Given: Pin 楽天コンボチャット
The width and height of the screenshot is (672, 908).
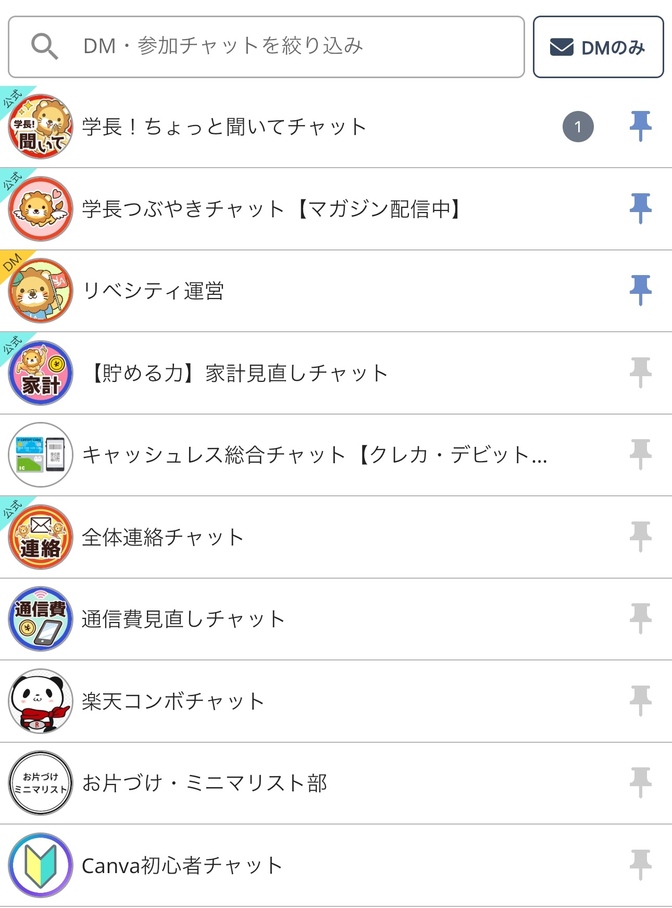Looking at the screenshot, I should coord(640,701).
